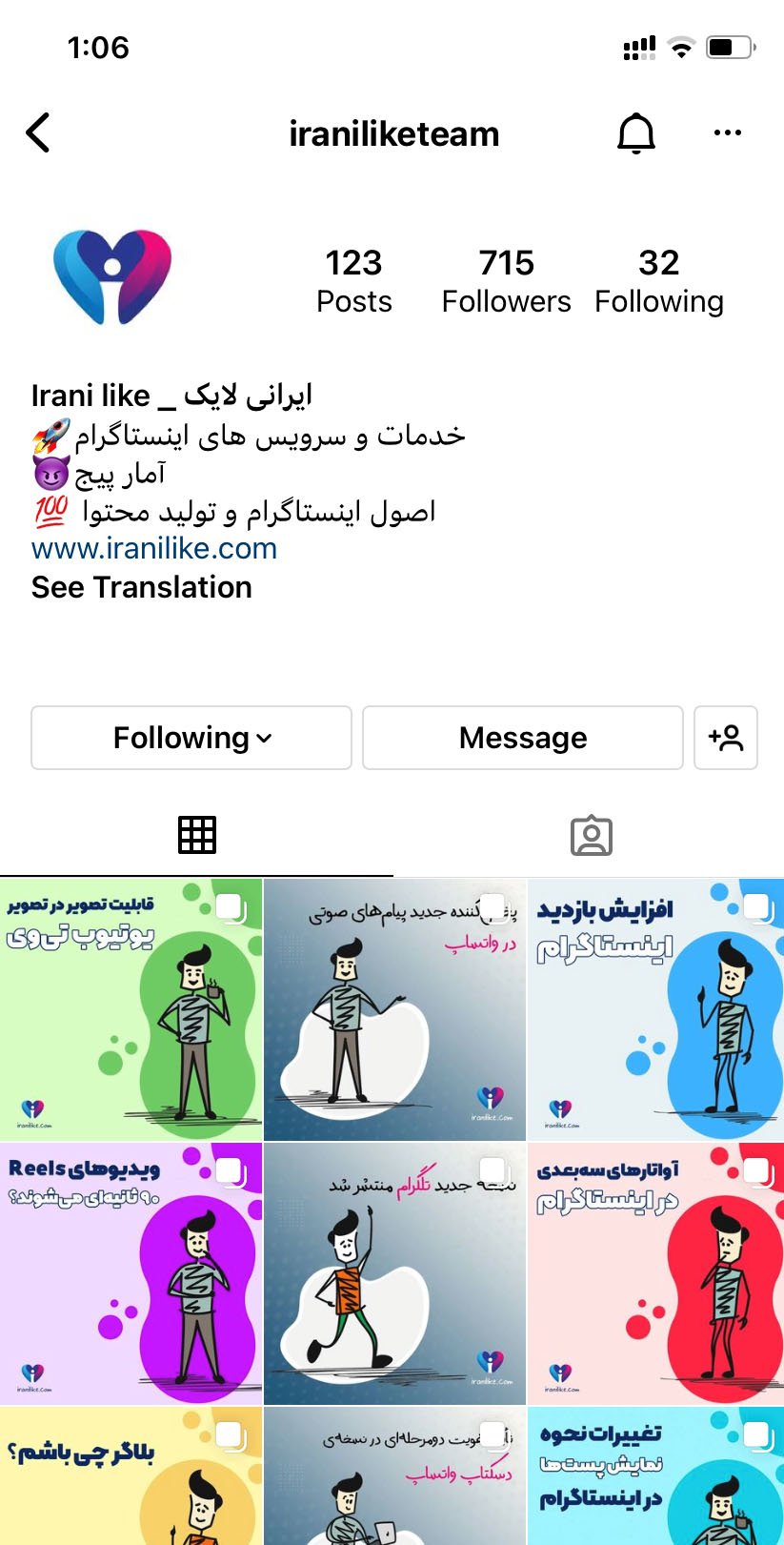Viewport: 784px width, 1545px height.
Task: Switch to the tagged photos tab
Action: pyautogui.click(x=591, y=835)
